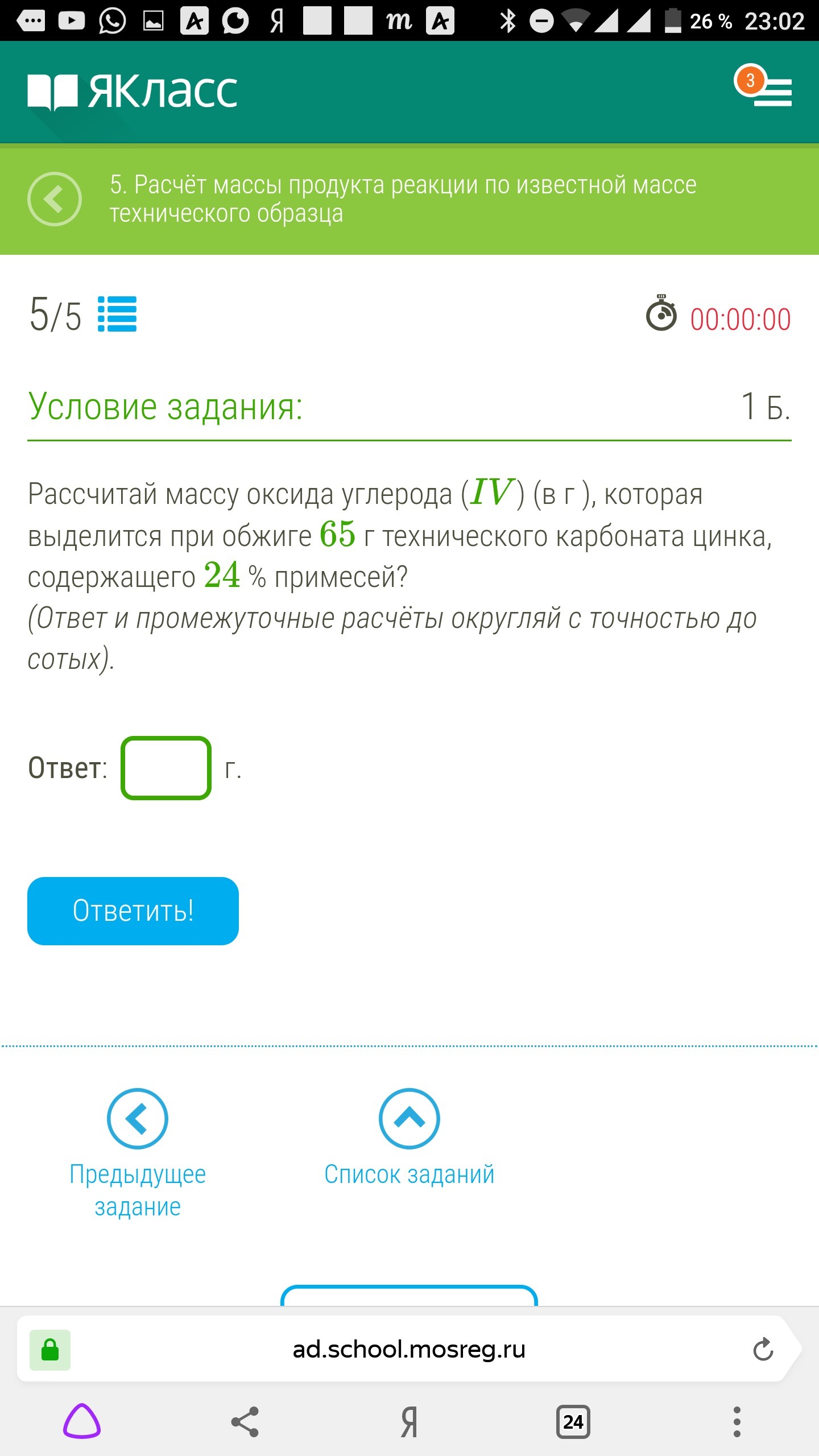The width and height of the screenshot is (819, 1456).
Task: Open Yandex home from browser toolbar
Action: 409,1422
